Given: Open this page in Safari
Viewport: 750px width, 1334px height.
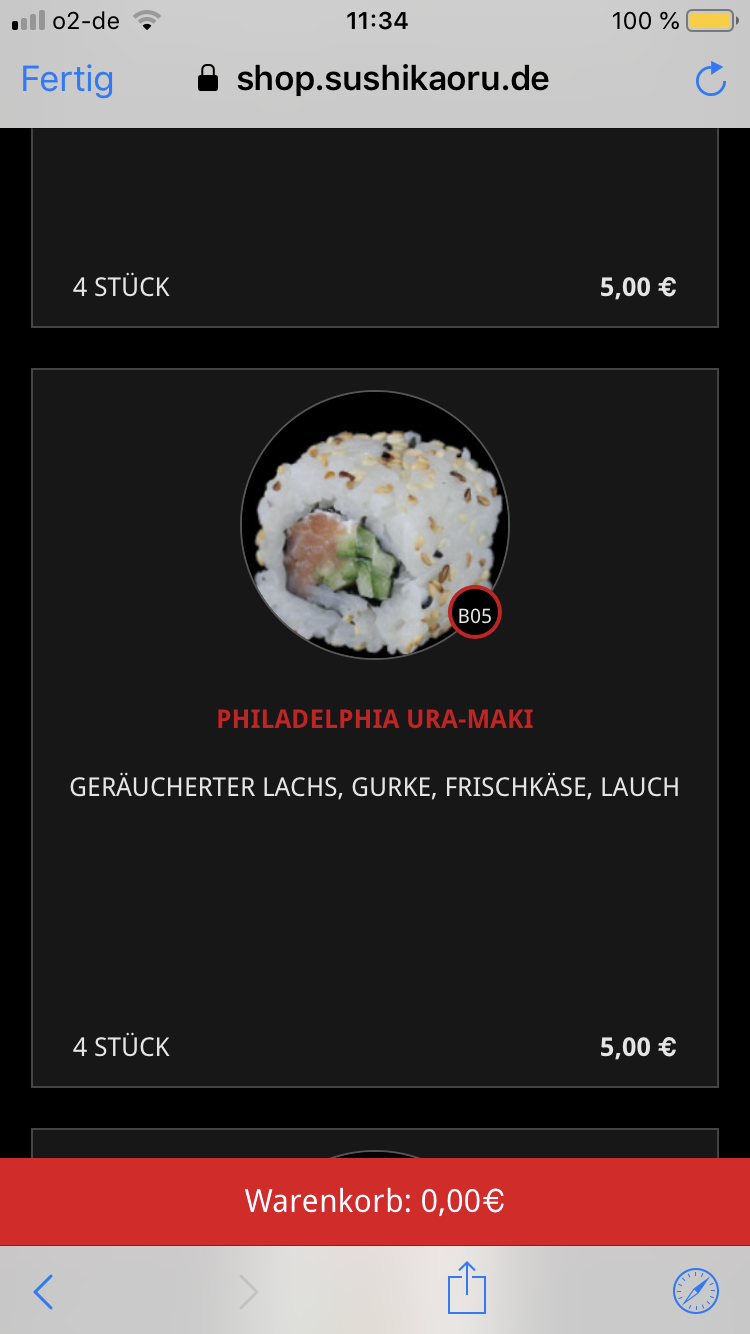Looking at the screenshot, I should (695, 1291).
